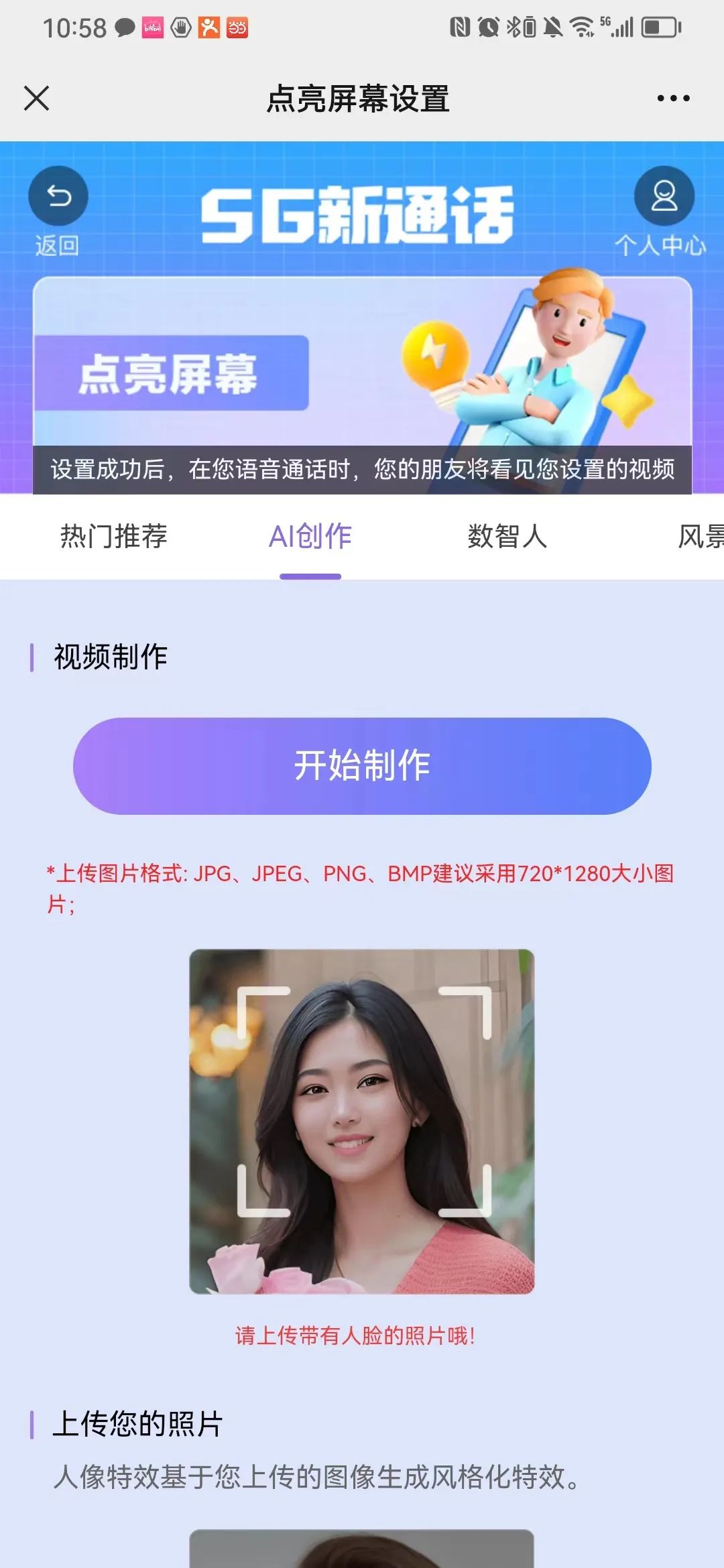Tap the alarm clock status icon
724x1568 pixels.
pyautogui.click(x=487, y=25)
